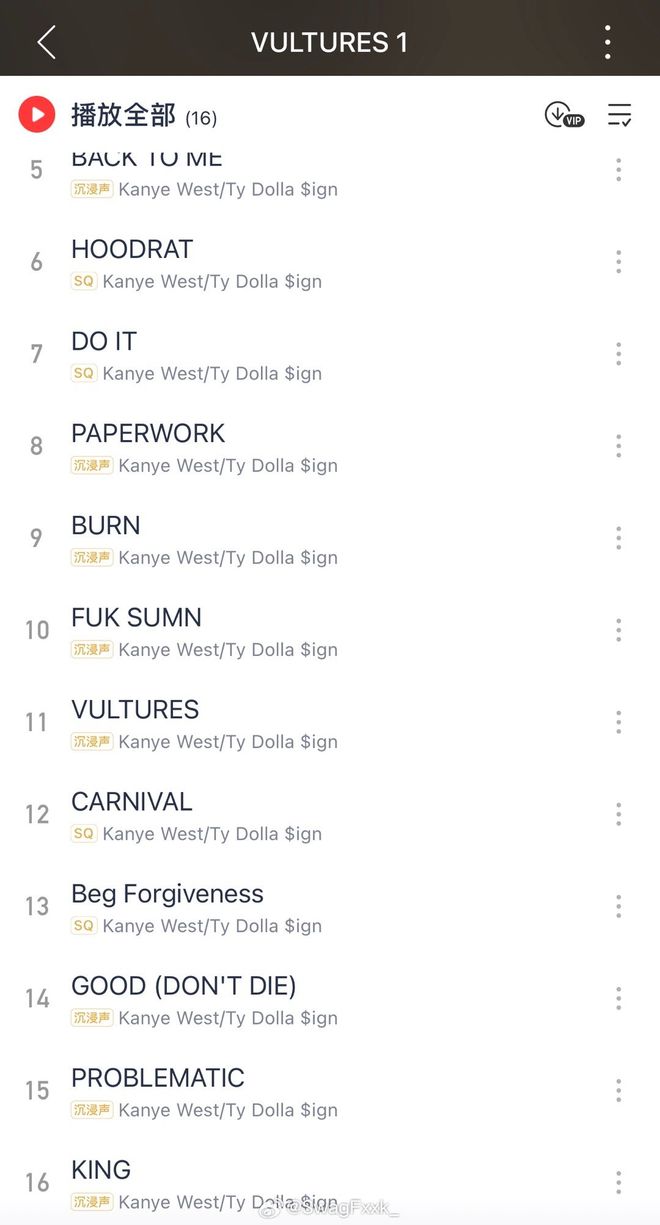Open more options for BURN

point(618,538)
